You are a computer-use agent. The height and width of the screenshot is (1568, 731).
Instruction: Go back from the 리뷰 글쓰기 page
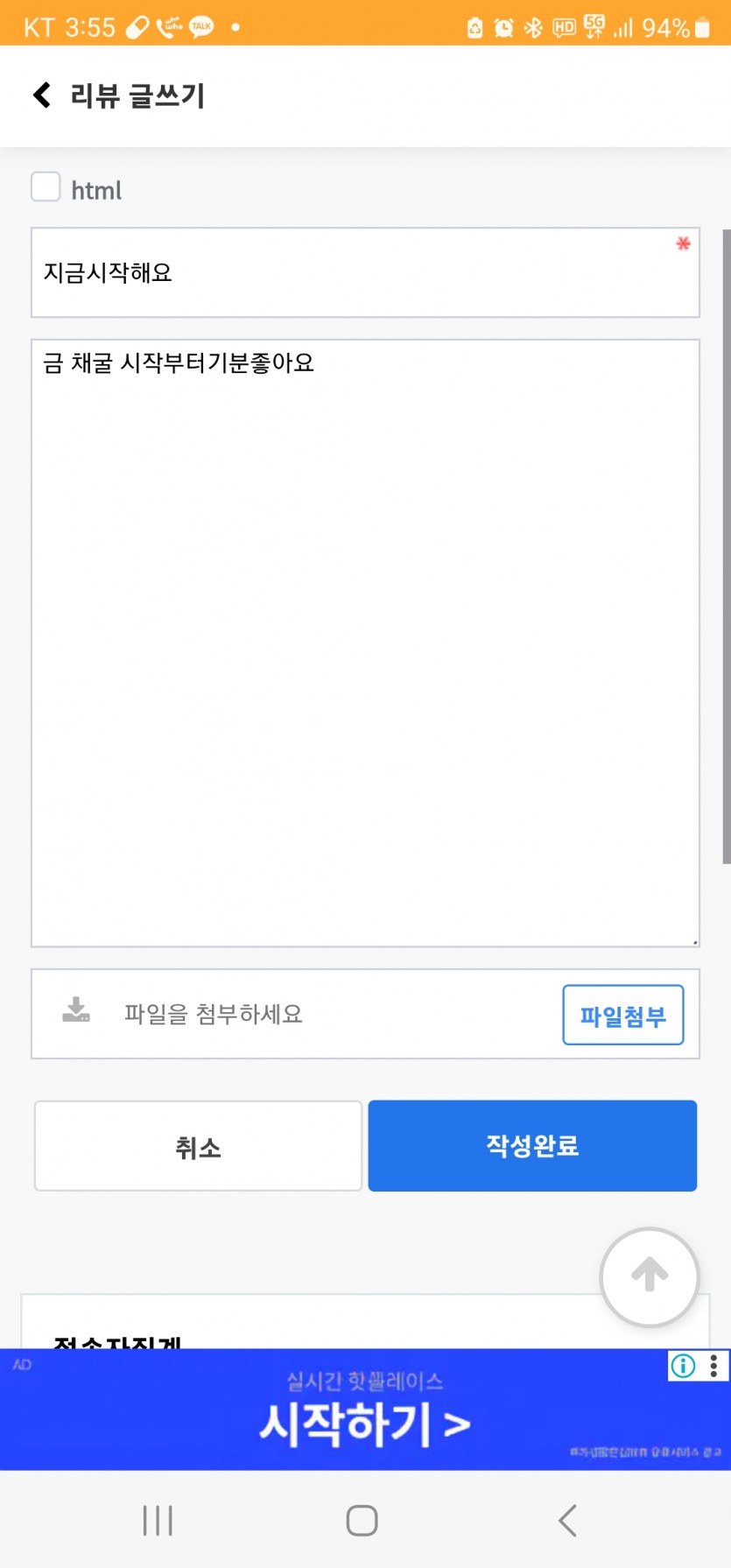click(42, 95)
